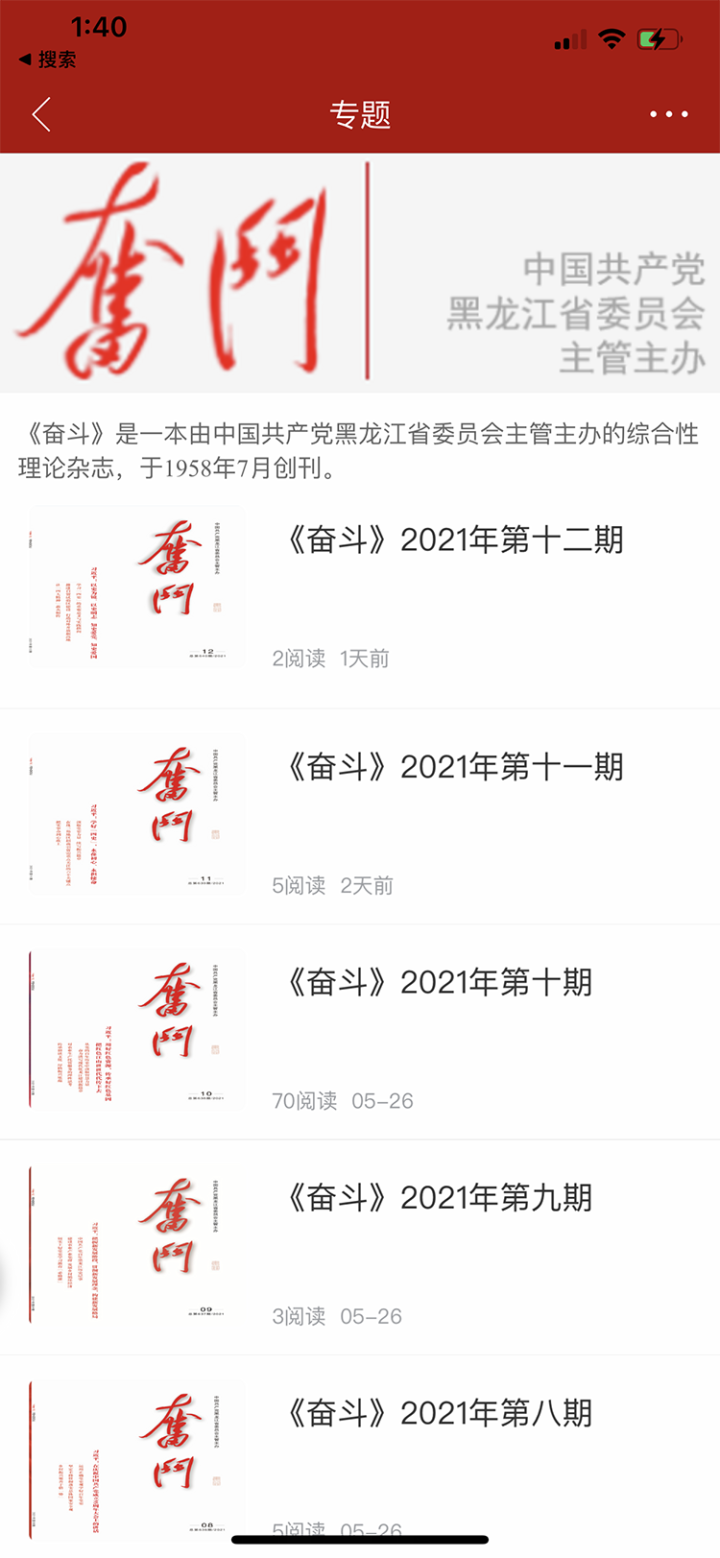Open the three-dot more options menu

669,115
